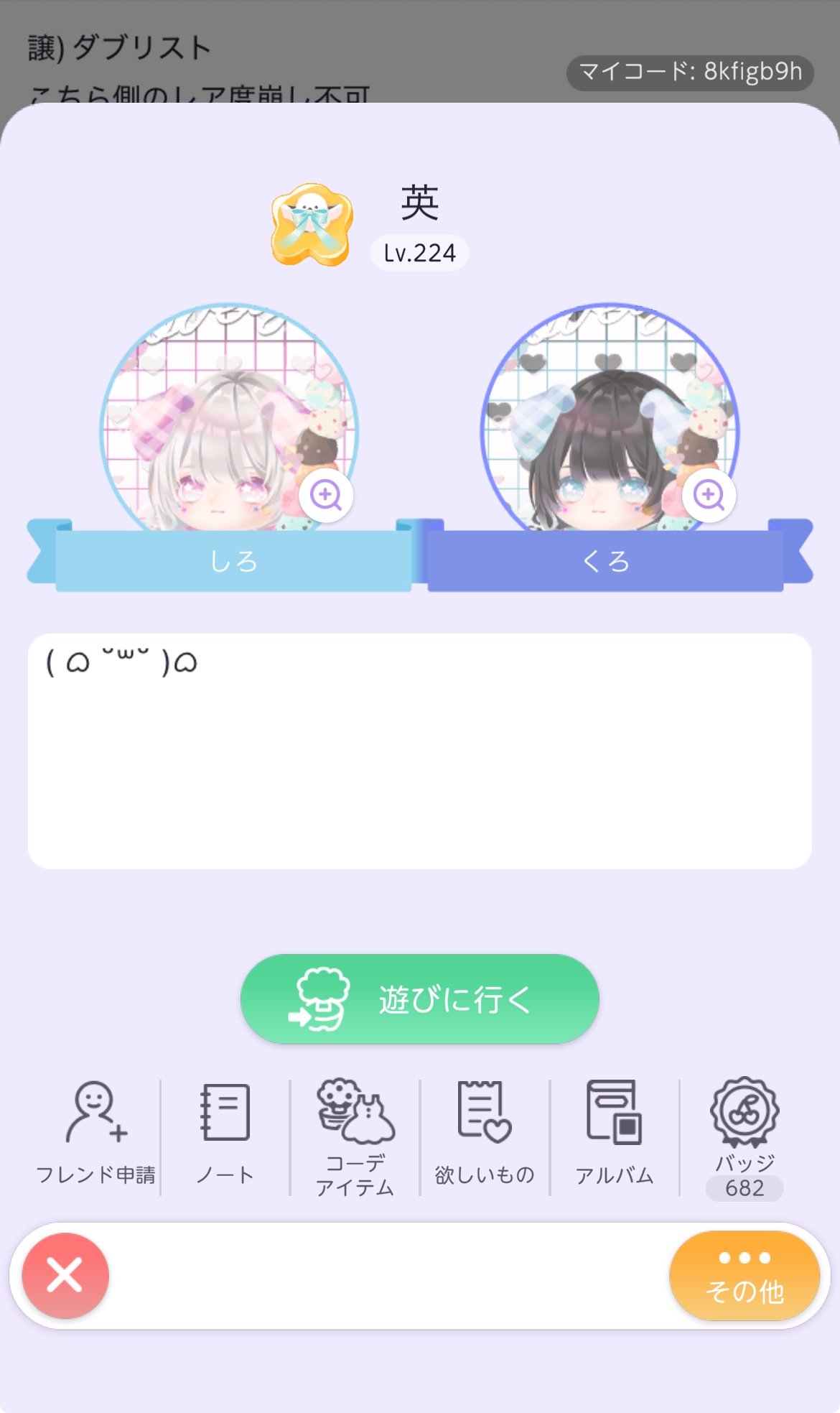This screenshot has height=1413, width=840.
Task: Tap the 遊びに行く button
Action: pos(420,999)
